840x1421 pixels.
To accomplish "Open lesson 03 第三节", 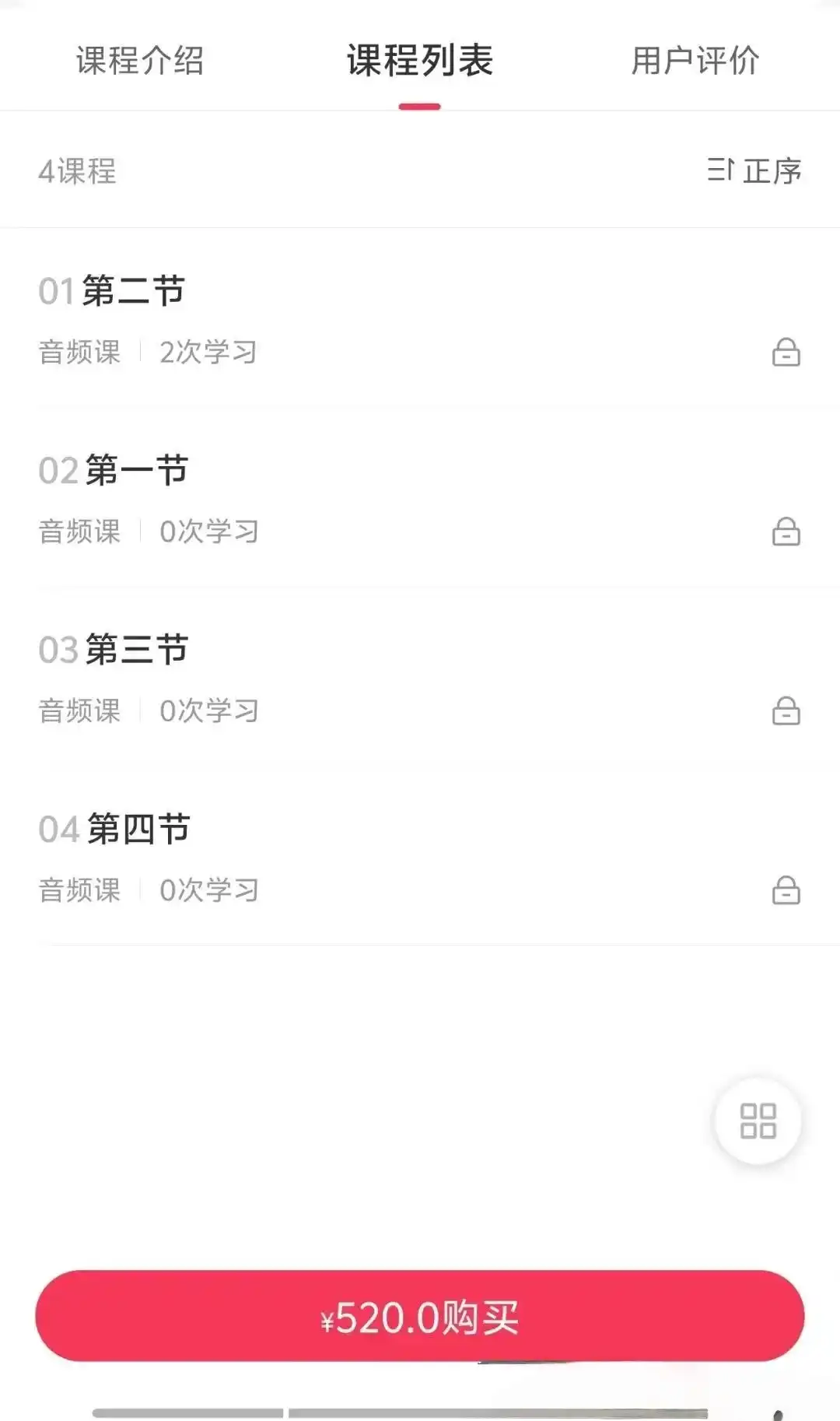I will (x=420, y=678).
